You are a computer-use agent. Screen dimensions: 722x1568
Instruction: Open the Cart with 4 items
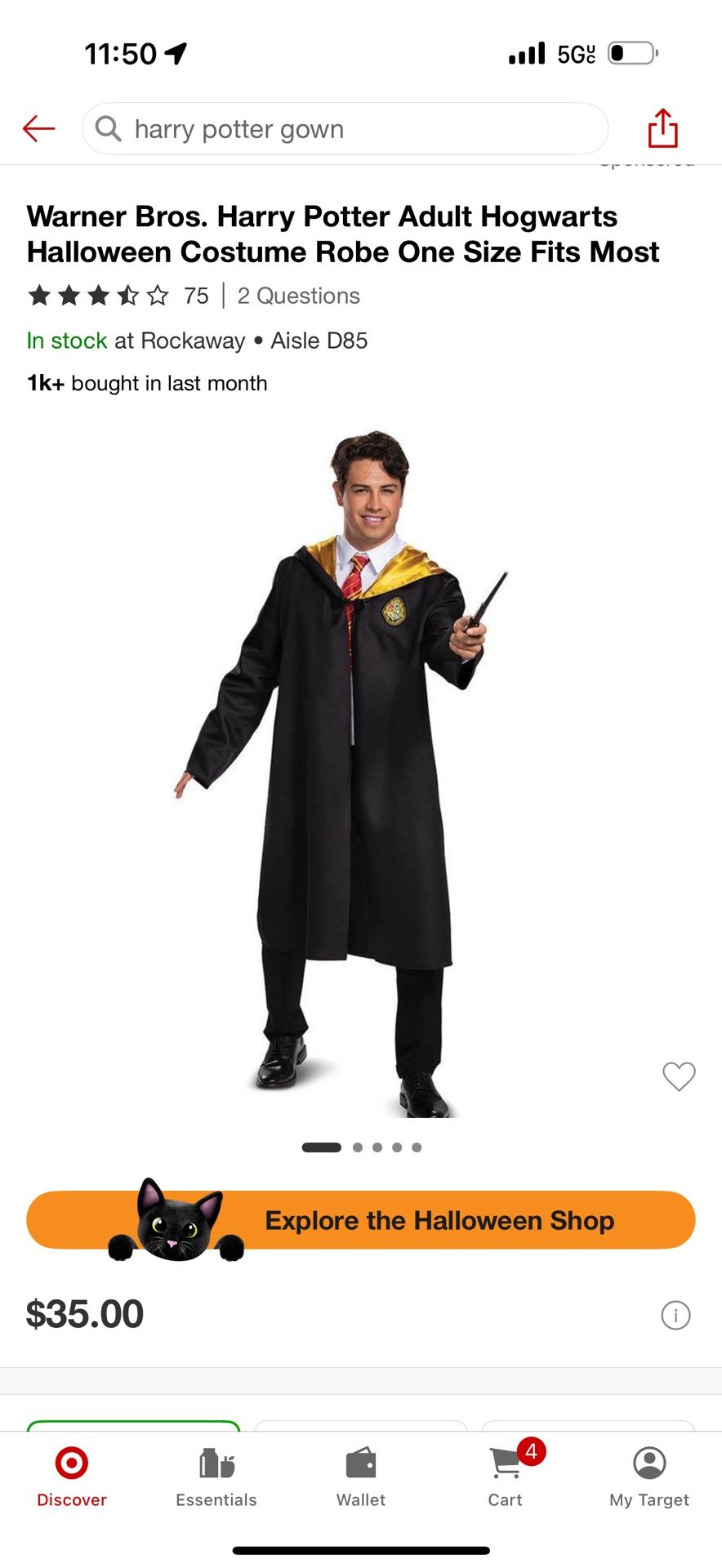coord(506,1477)
